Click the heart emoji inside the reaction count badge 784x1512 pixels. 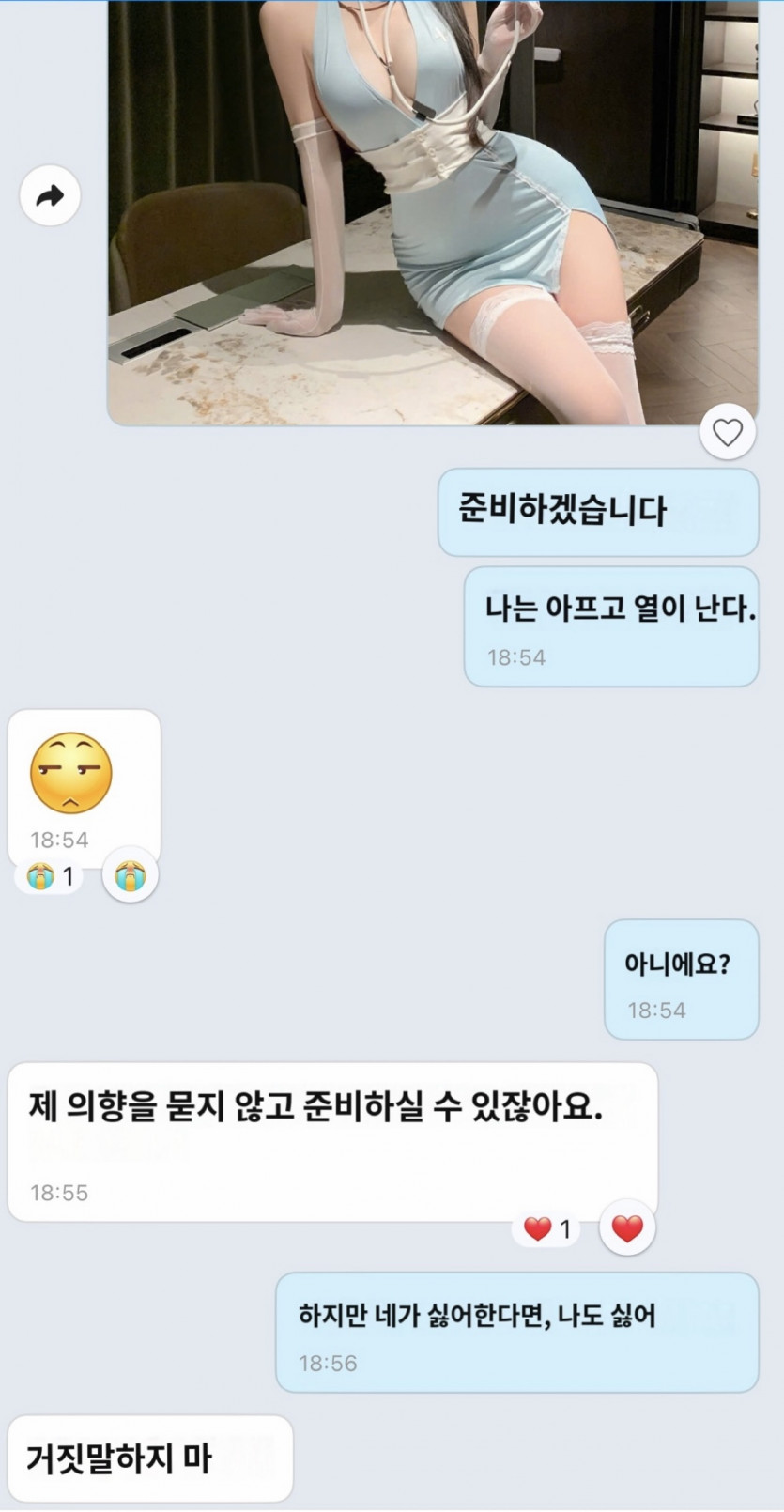536,1227
